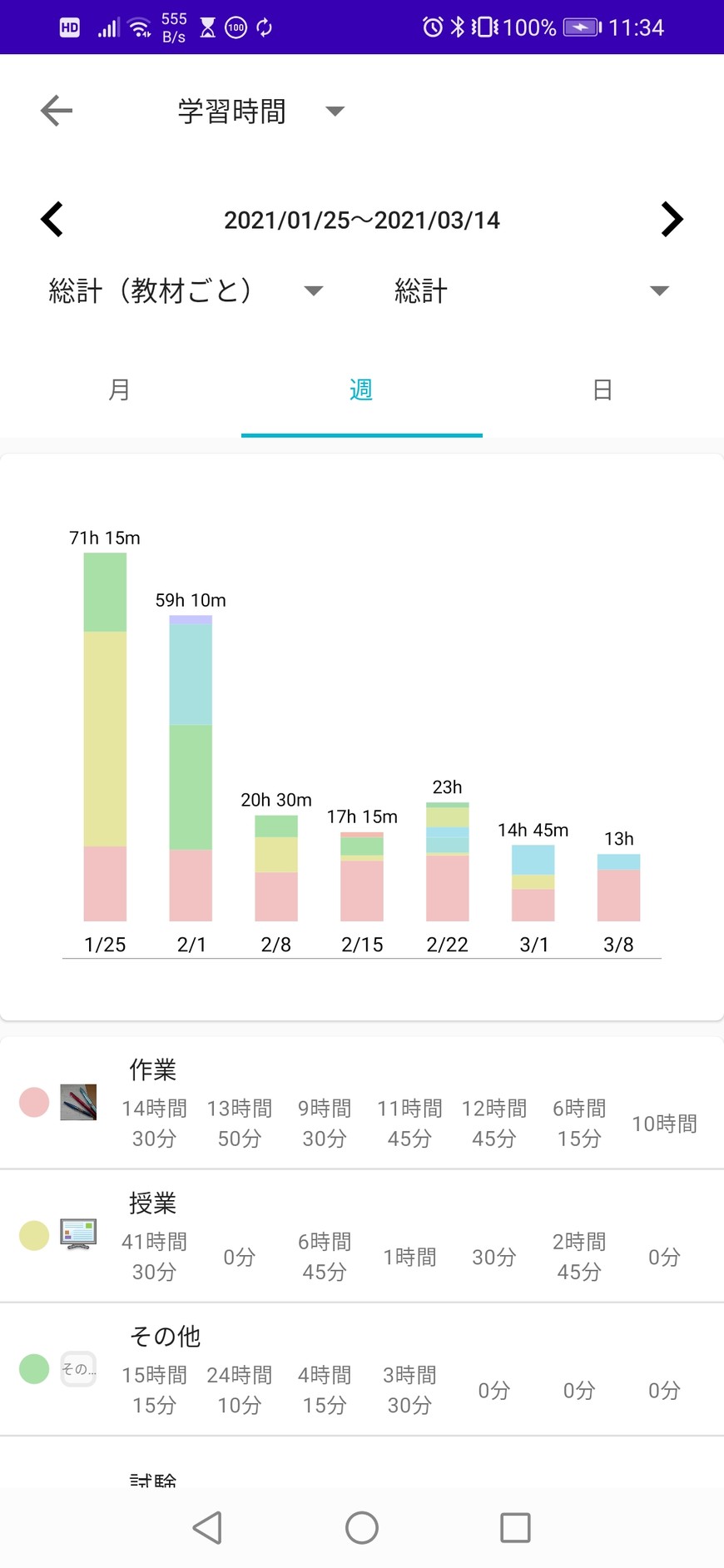Go back using the top-left arrow
The image size is (724, 1568).
[57, 111]
